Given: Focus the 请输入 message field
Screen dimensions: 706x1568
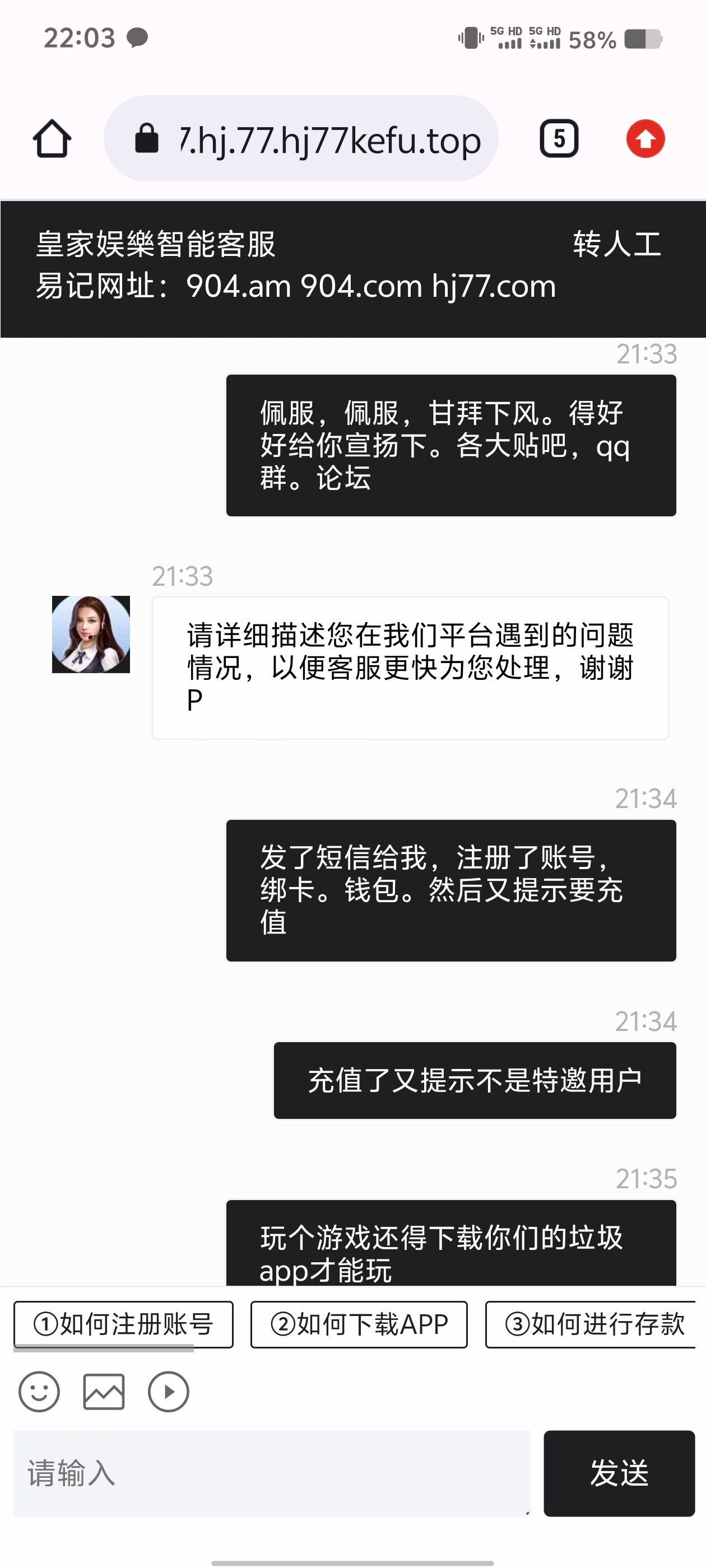Looking at the screenshot, I should point(271,1473).
